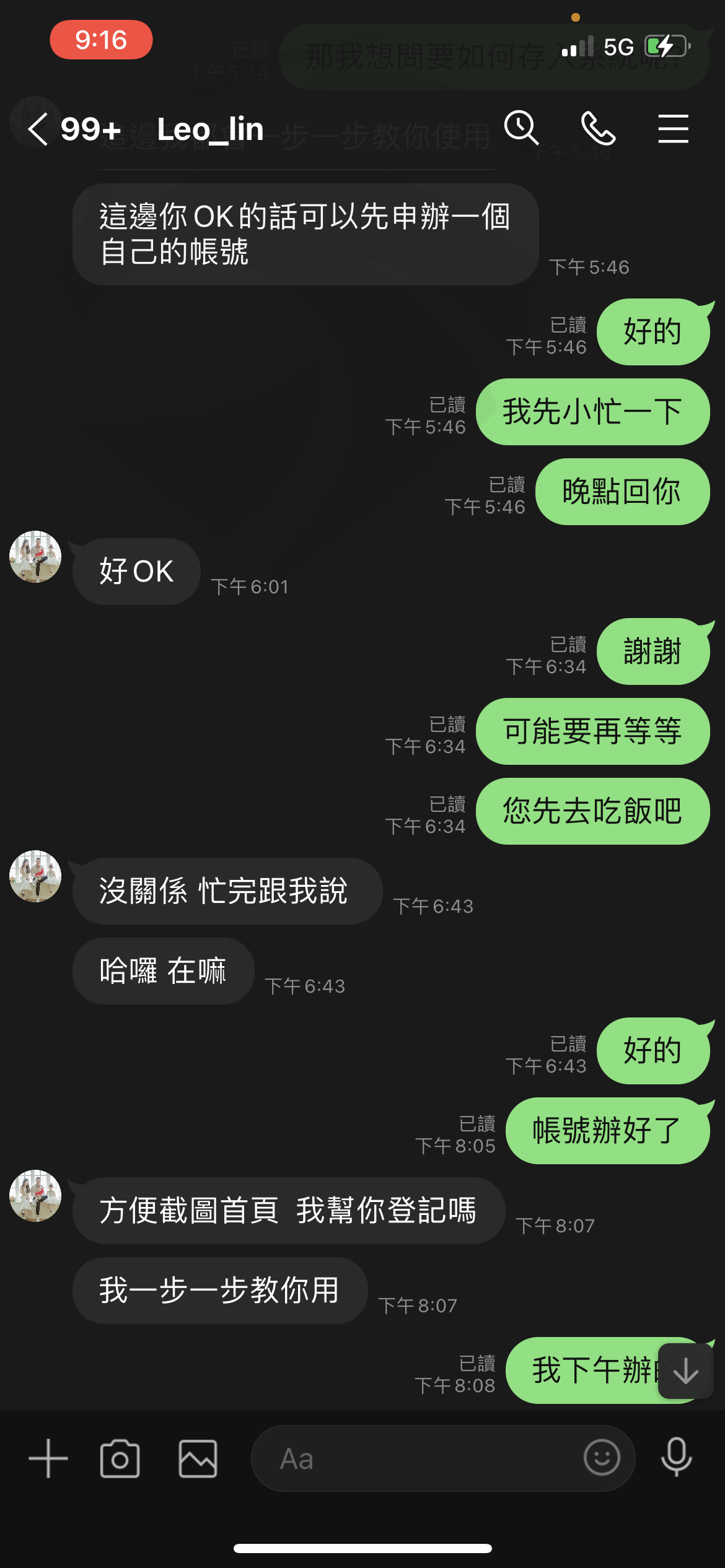This screenshot has width=725, height=1568.
Task: Open Leo_lin's avatar beside '好OK'
Action: tap(35, 557)
